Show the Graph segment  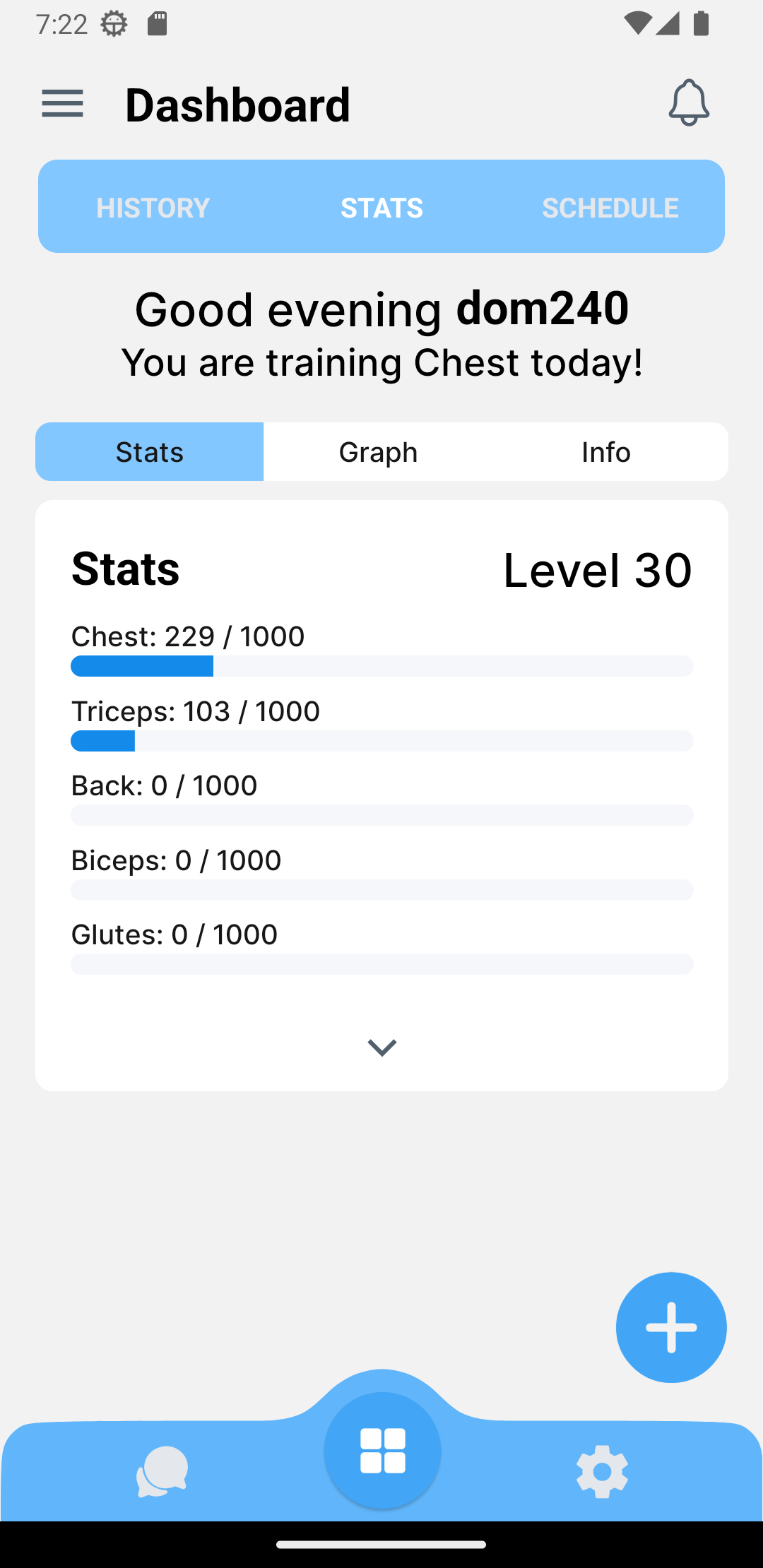tap(378, 452)
